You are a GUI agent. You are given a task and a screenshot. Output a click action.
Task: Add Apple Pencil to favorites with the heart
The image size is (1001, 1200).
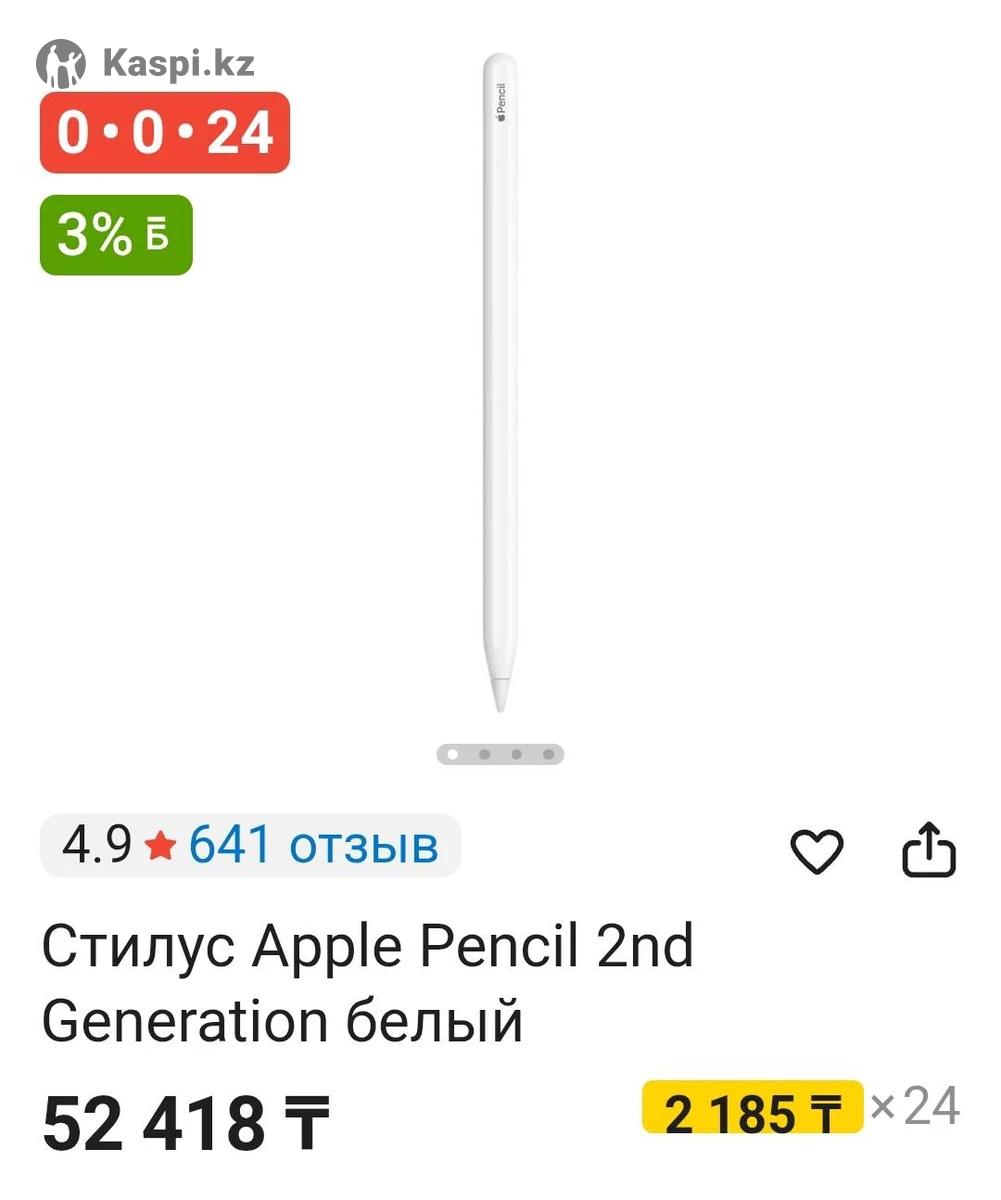[x=817, y=852]
